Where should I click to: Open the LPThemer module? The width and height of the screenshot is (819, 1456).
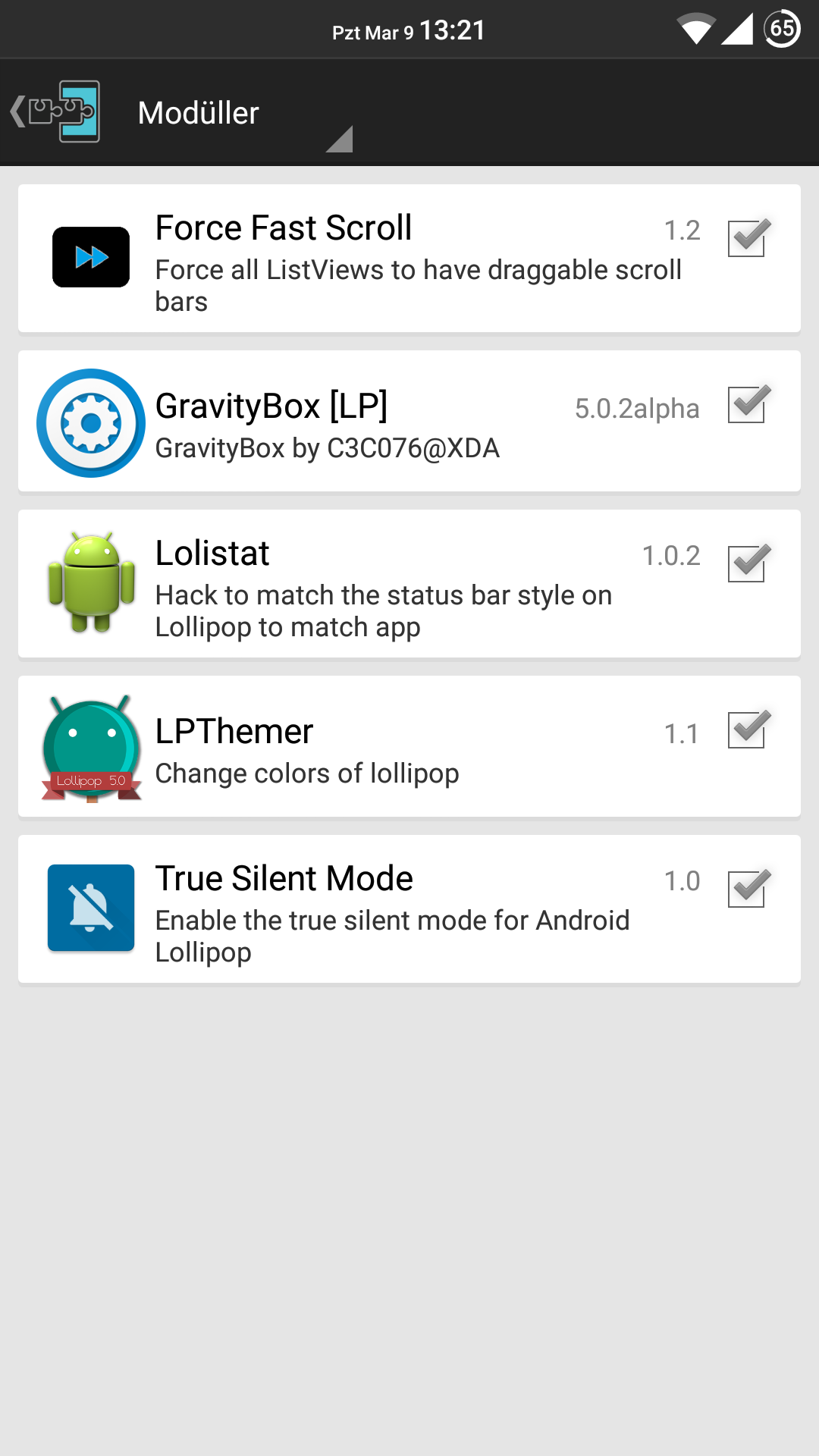click(x=379, y=748)
